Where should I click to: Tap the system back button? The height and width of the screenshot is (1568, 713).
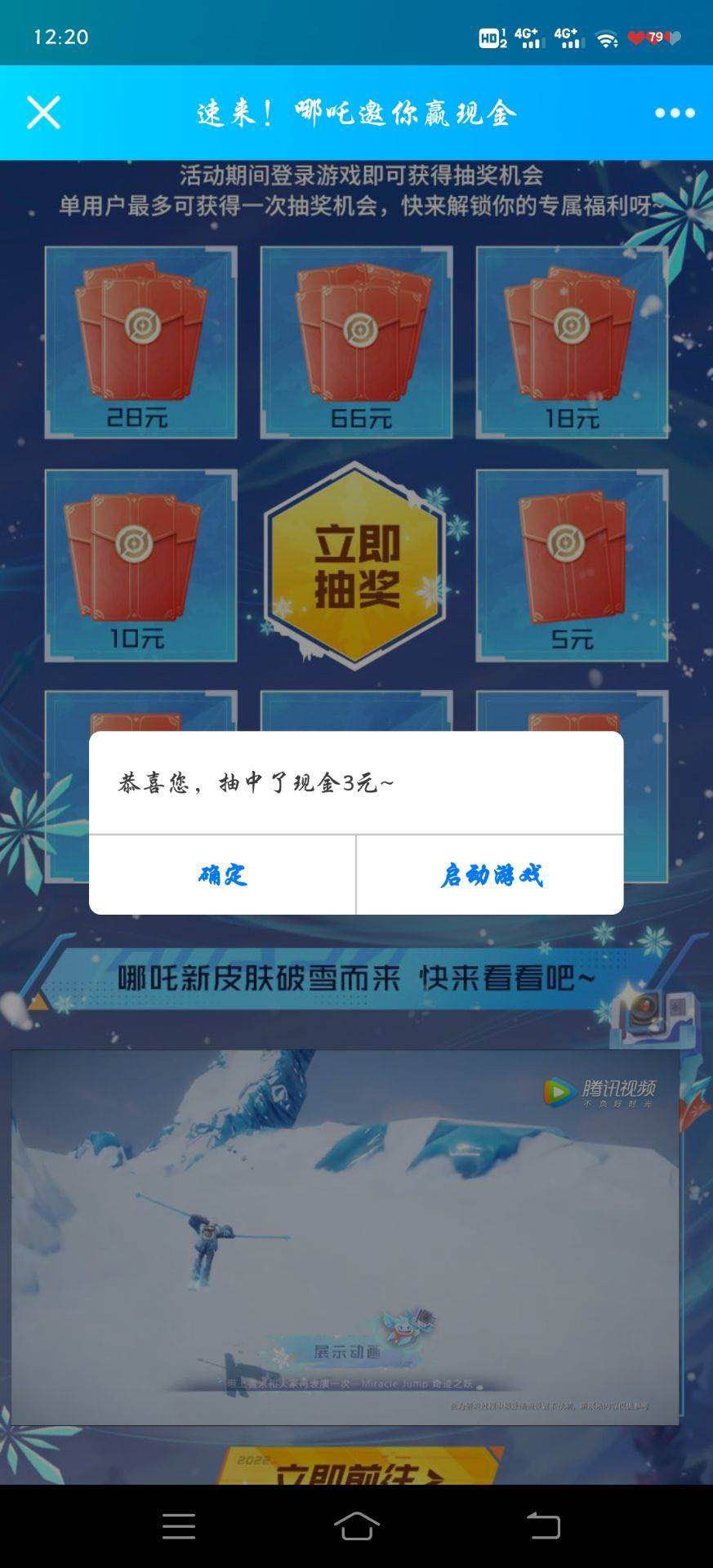tap(542, 1525)
